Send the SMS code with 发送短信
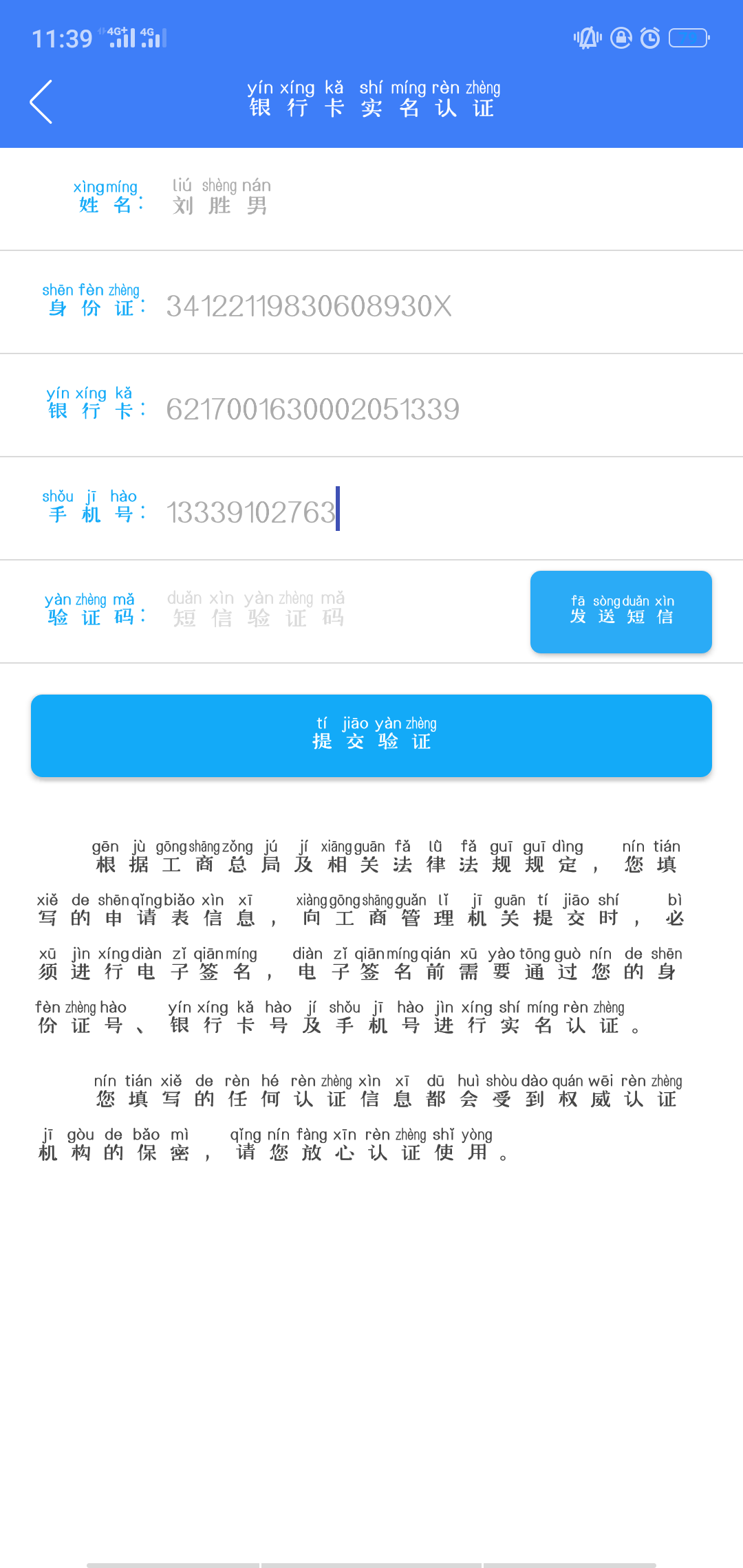 click(x=621, y=612)
